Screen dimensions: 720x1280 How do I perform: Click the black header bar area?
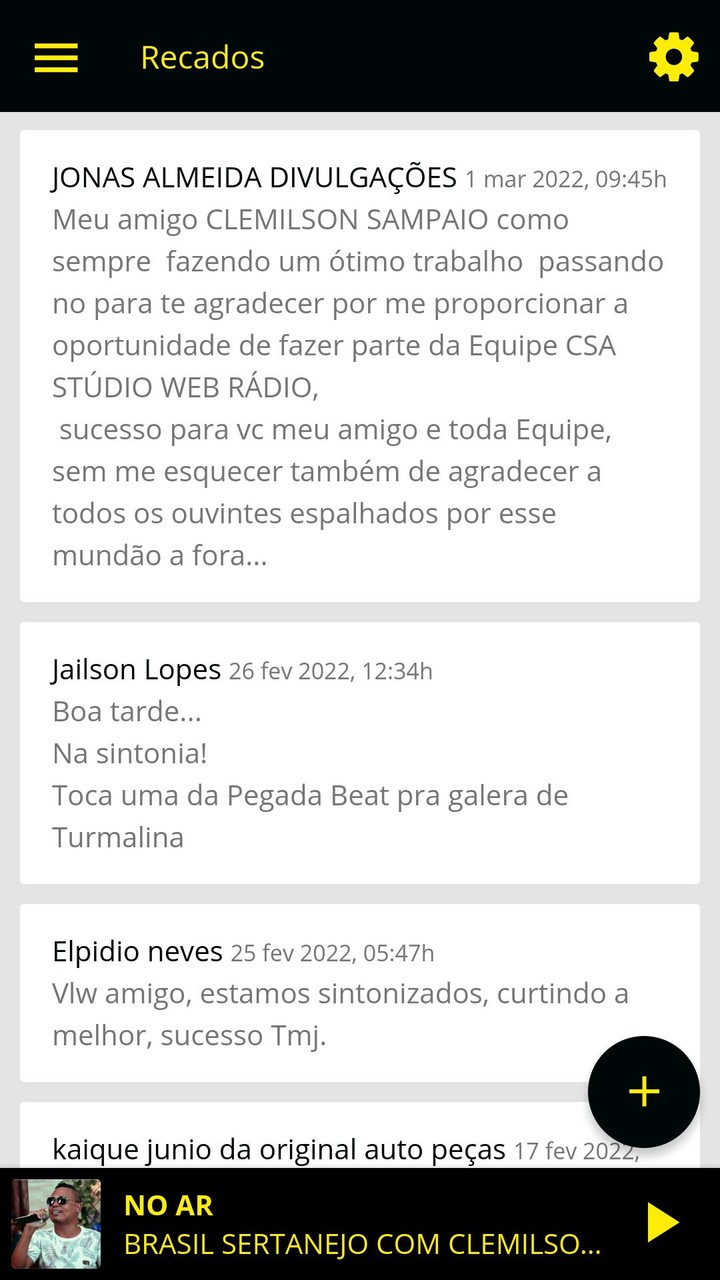click(x=400, y=56)
